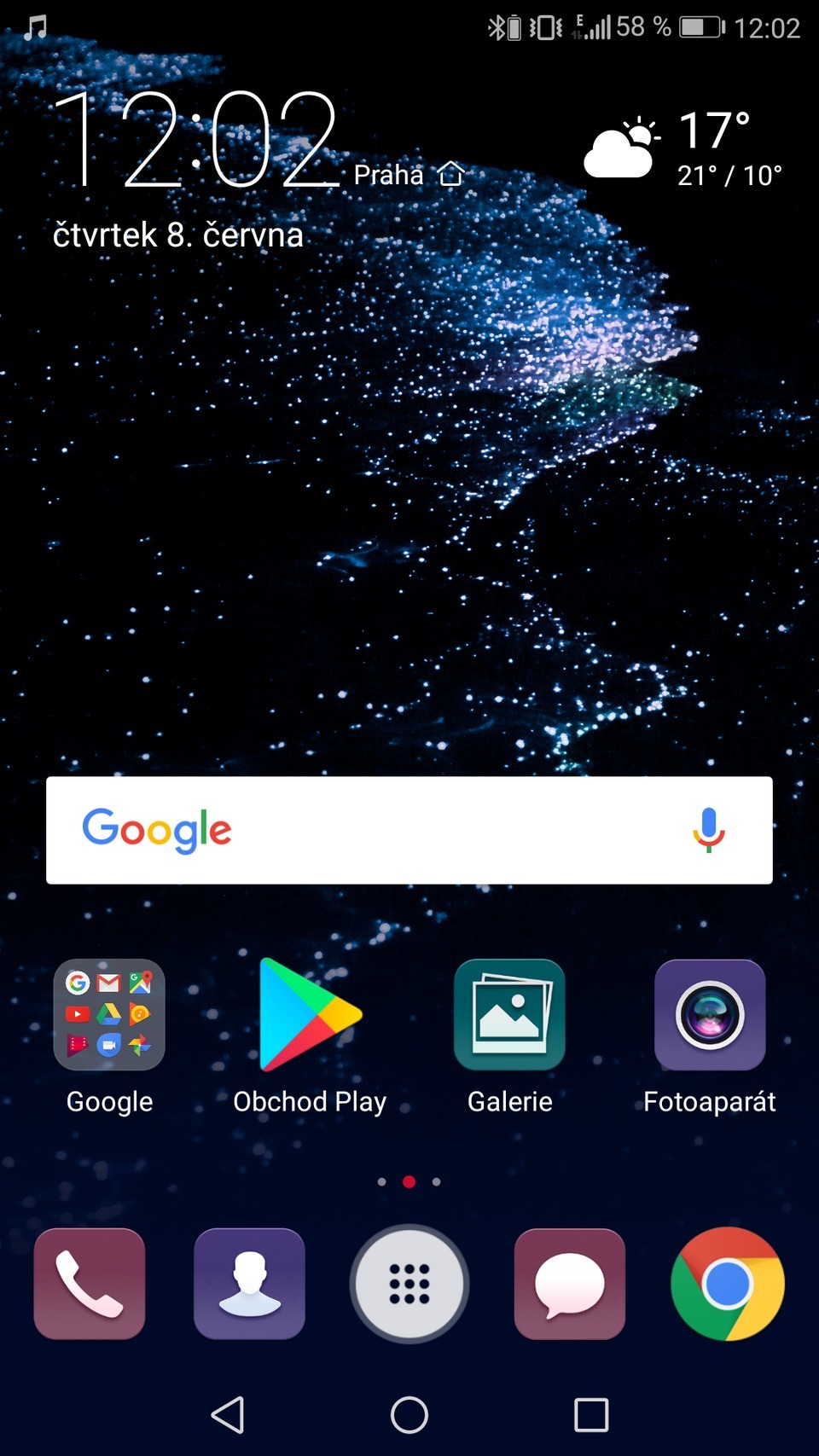Open the Phone dialer app
Image resolution: width=819 pixels, height=1456 pixels.
[x=89, y=1285]
